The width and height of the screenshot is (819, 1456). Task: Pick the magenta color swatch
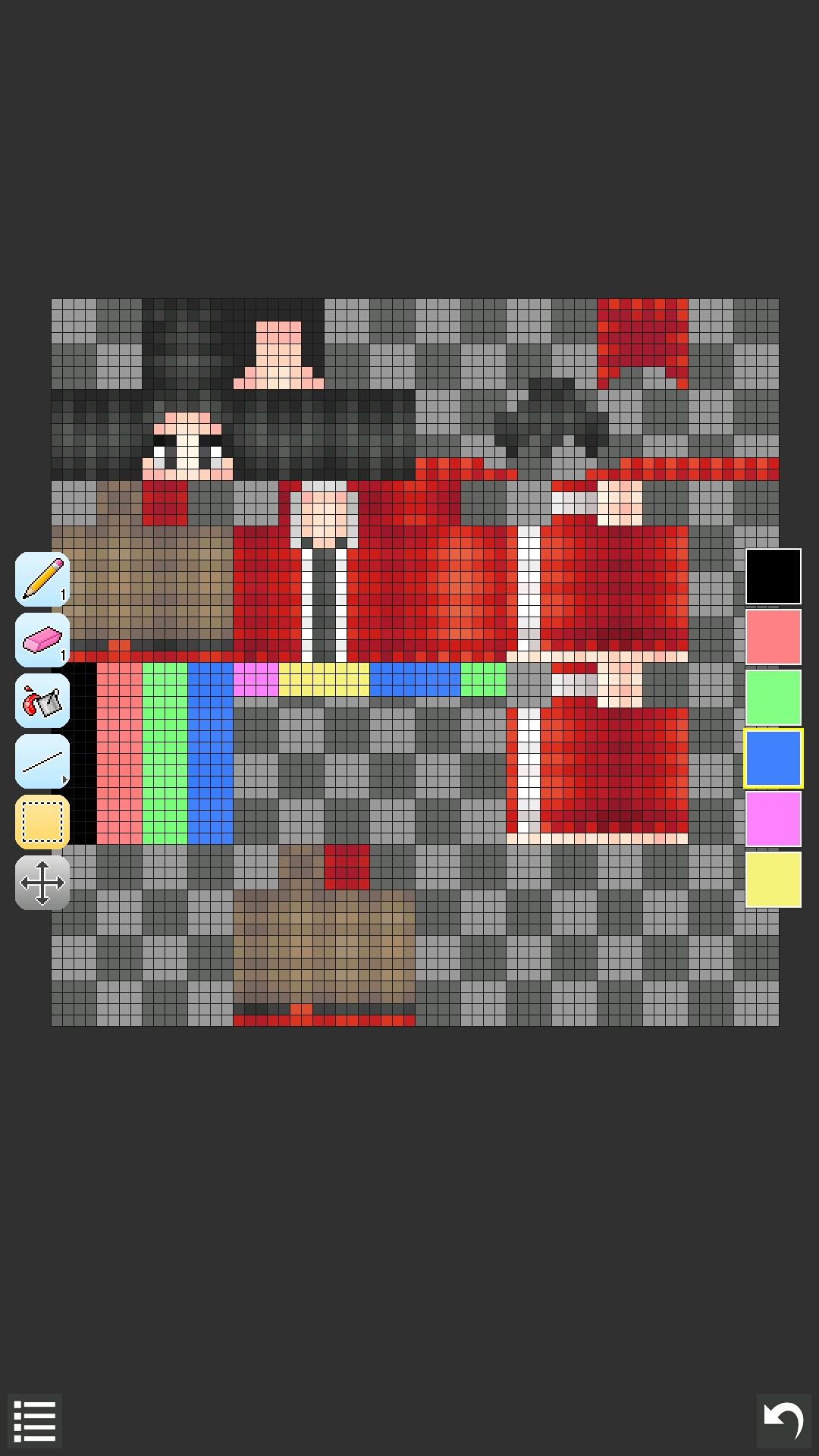pos(773,817)
